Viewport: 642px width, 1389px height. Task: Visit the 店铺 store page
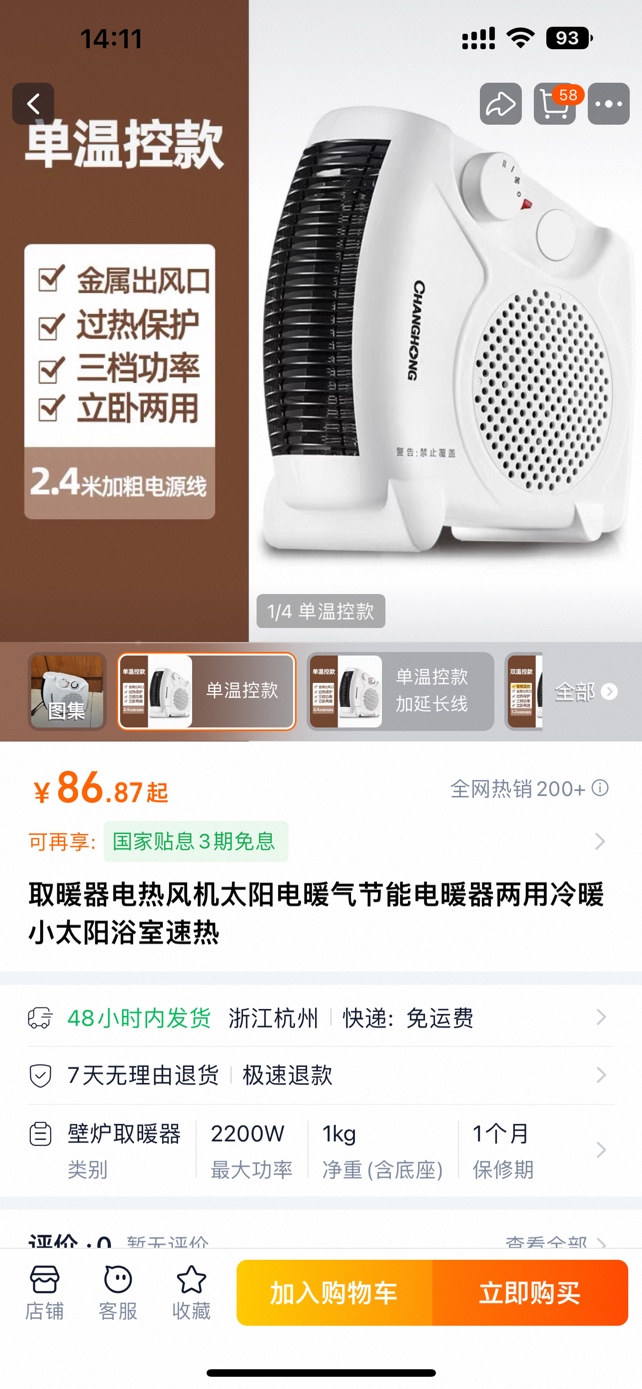45,1292
